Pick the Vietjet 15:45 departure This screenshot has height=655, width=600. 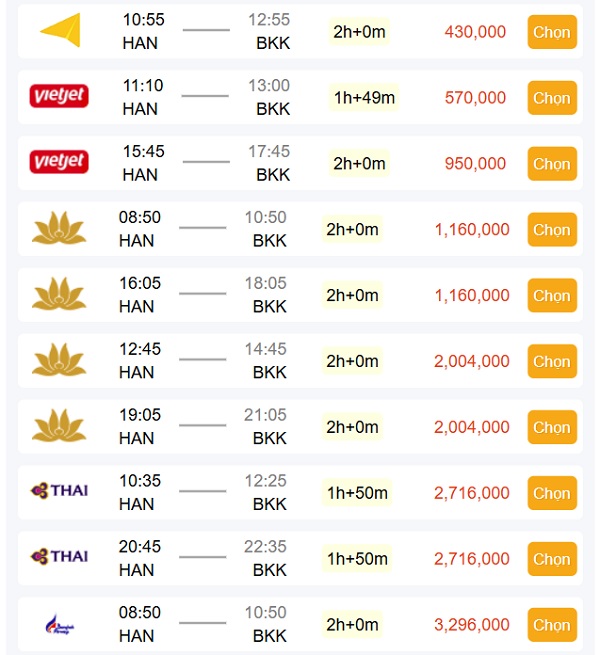(x=551, y=164)
